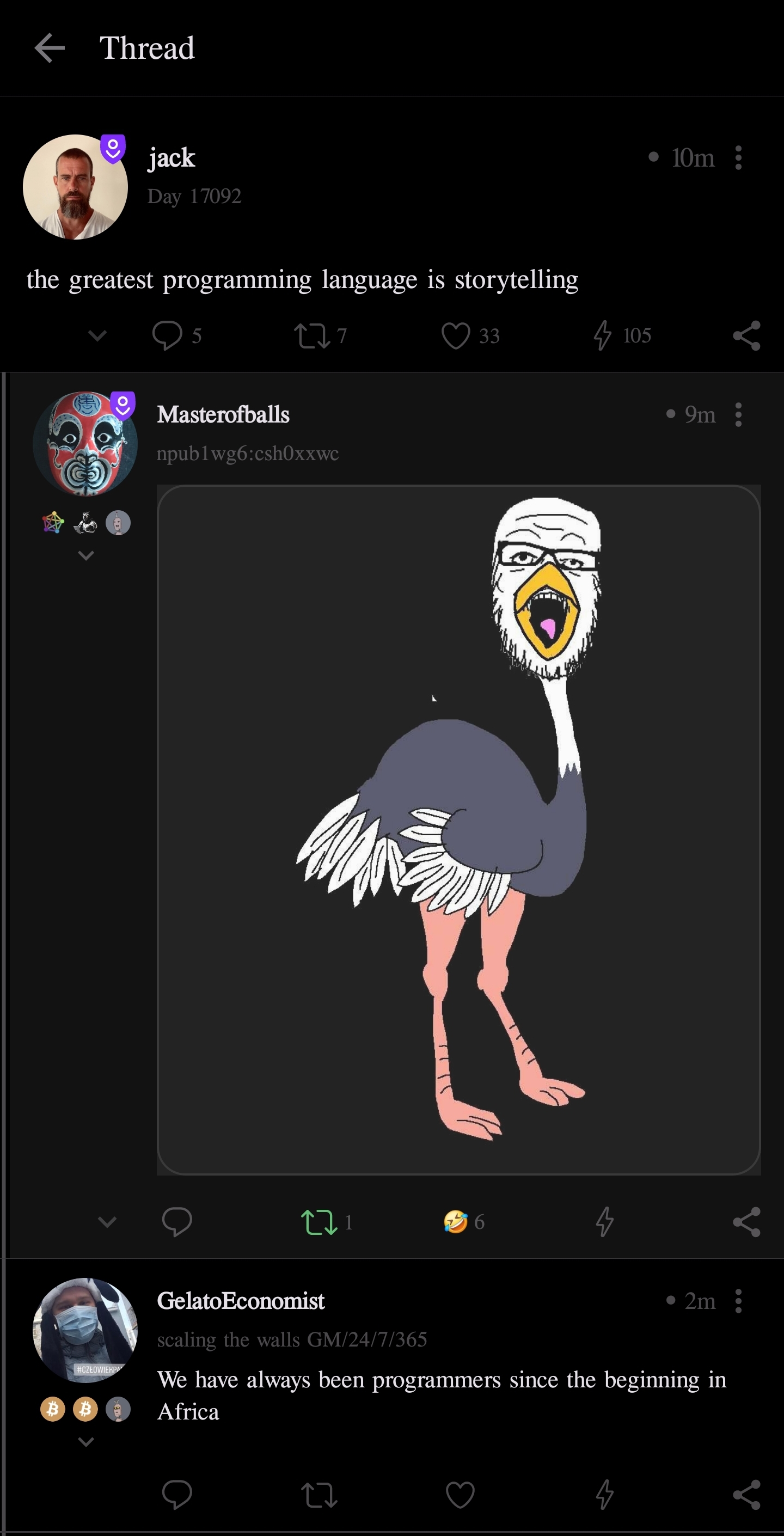Zap Masterofballs' note
784x1536 pixels.
coord(604,1222)
